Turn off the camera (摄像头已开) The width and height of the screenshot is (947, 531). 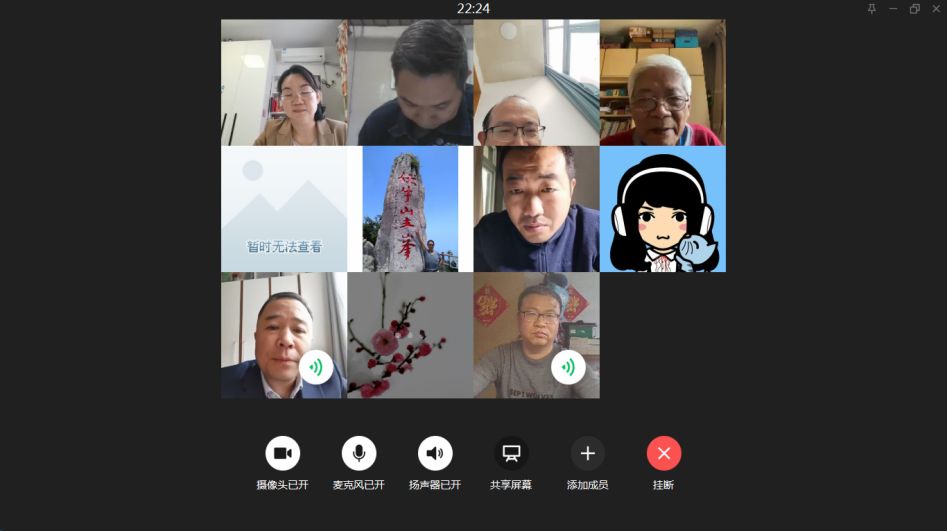tap(282, 454)
